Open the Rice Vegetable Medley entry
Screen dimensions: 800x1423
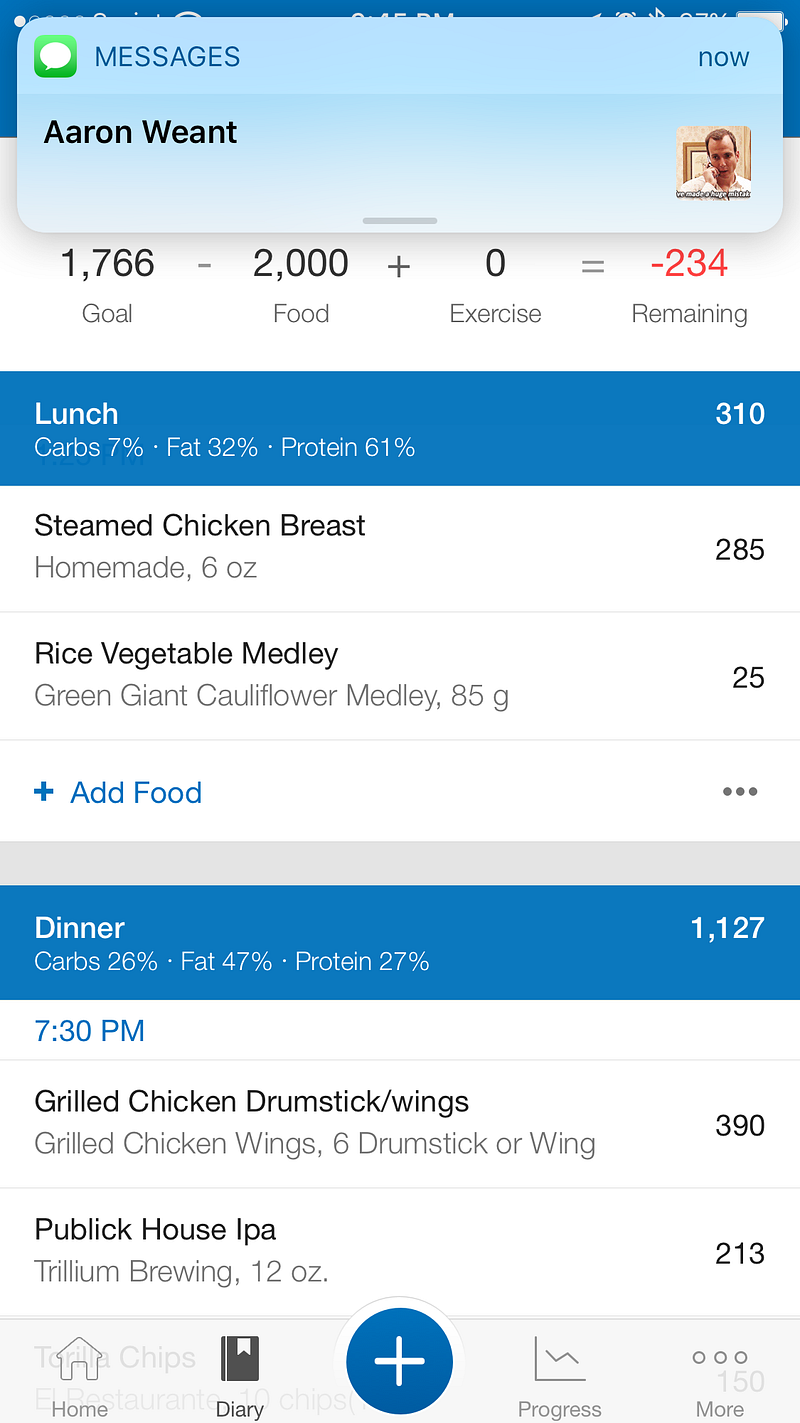click(x=400, y=676)
